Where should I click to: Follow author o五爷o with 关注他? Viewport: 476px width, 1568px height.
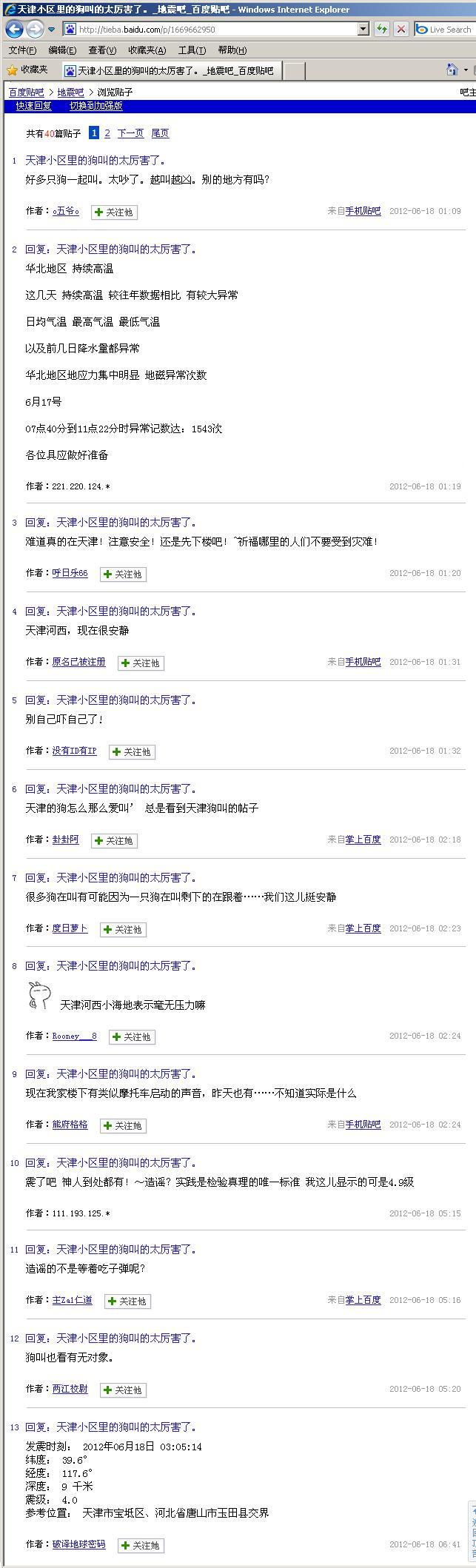(x=114, y=212)
